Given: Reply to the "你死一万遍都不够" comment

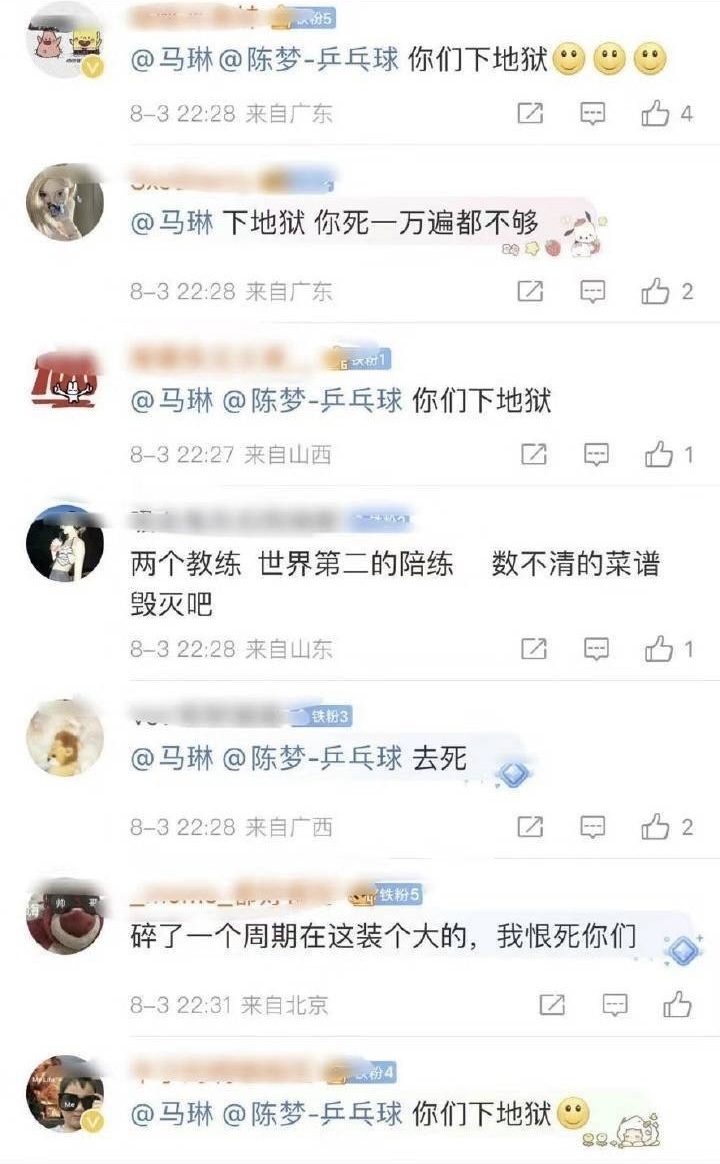Looking at the screenshot, I should point(593,291).
